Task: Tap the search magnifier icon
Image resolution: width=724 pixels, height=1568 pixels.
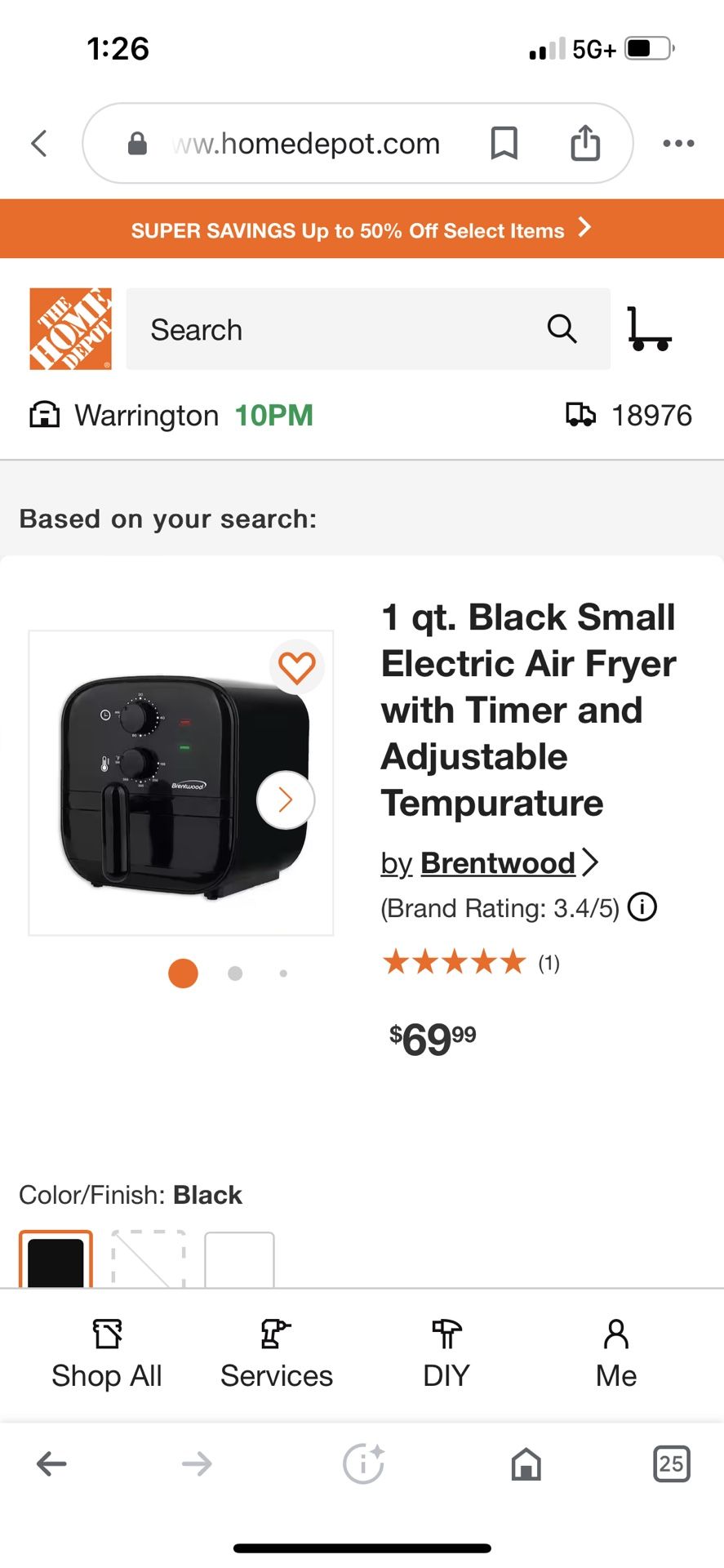Action: click(562, 329)
